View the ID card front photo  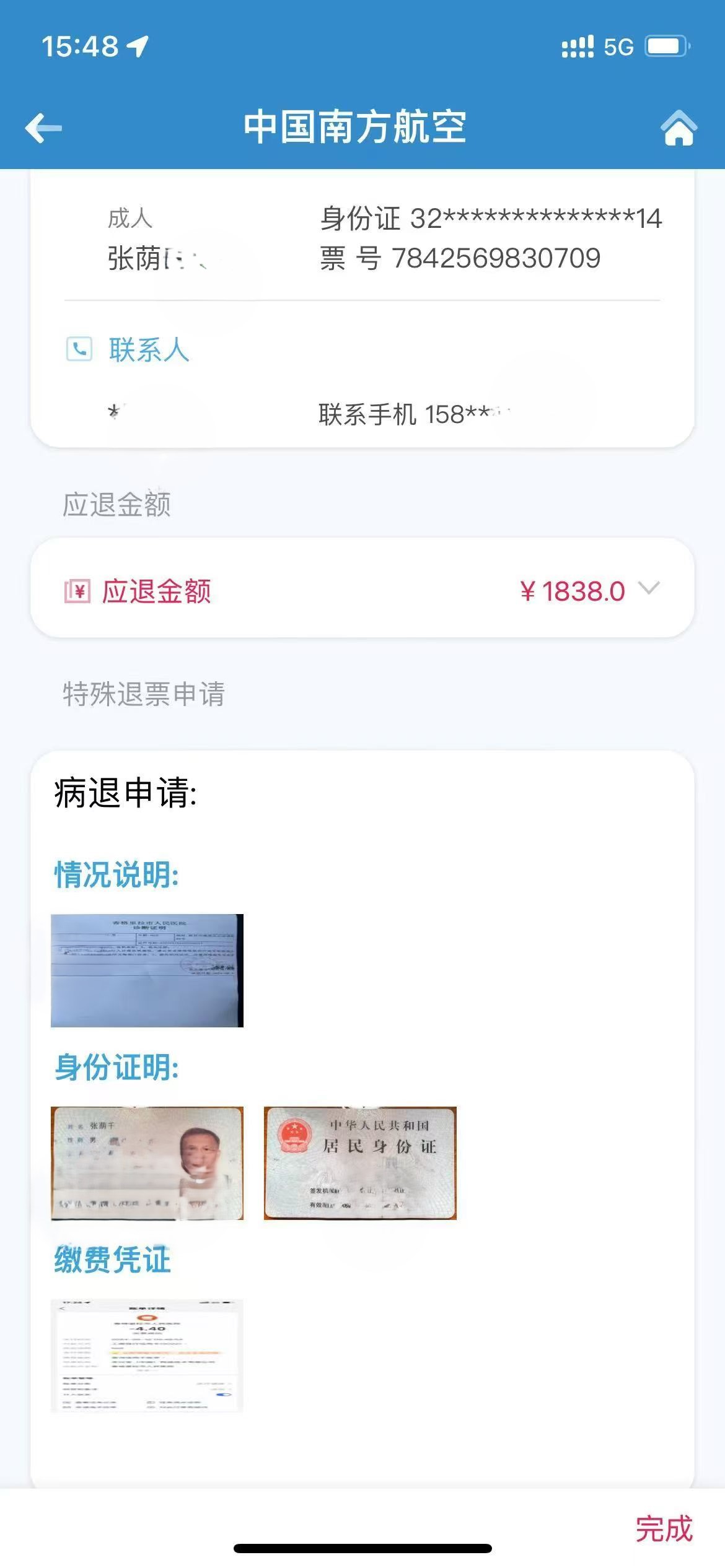click(147, 1163)
